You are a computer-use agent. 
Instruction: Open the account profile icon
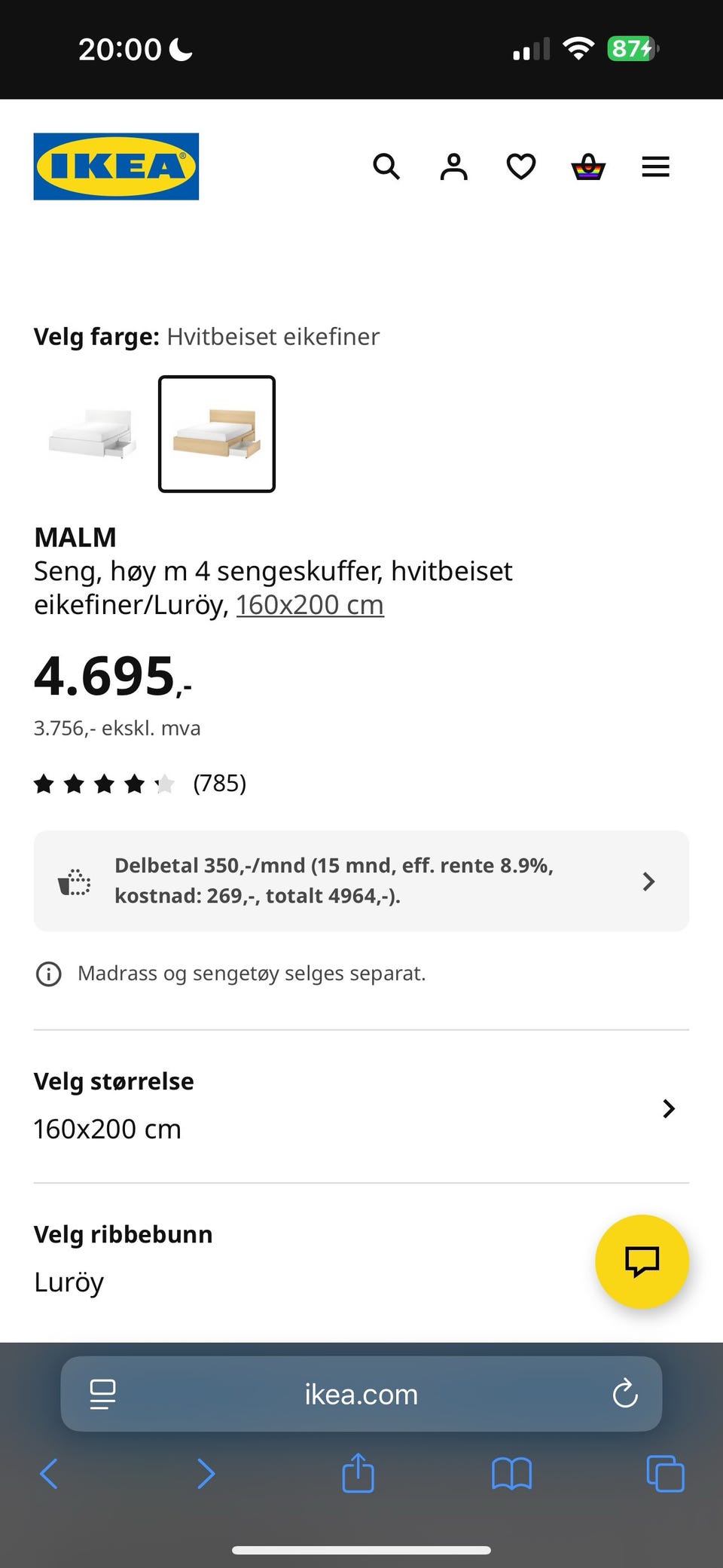point(453,167)
